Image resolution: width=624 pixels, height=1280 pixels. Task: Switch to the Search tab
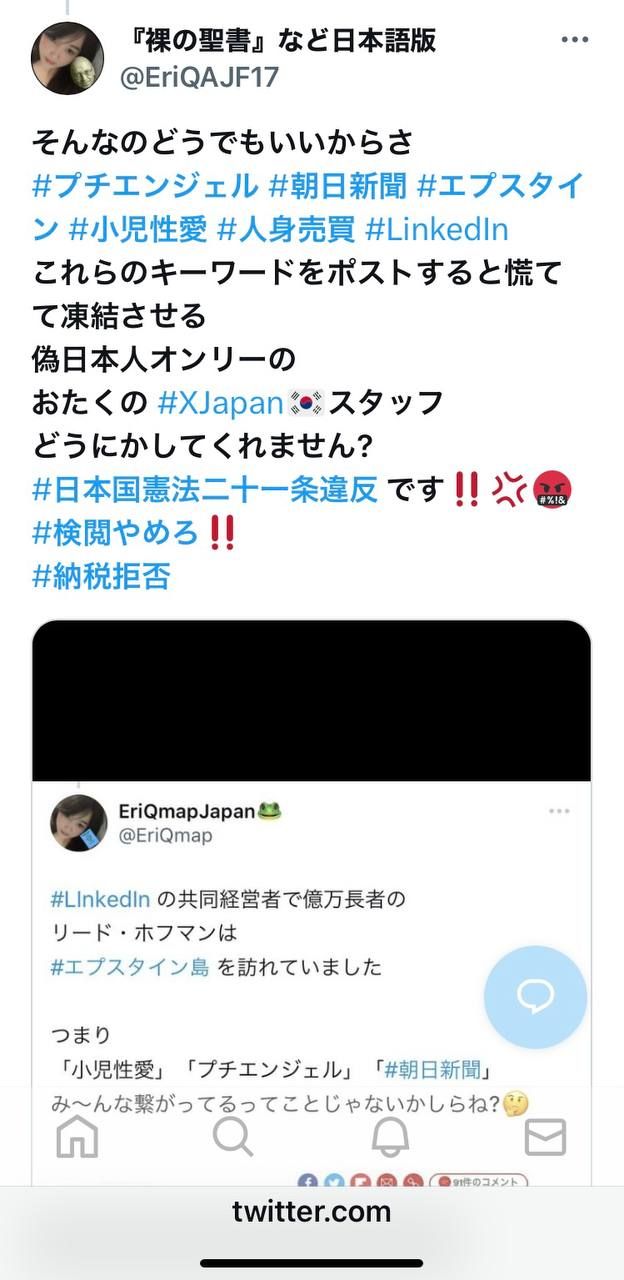[x=233, y=1137]
